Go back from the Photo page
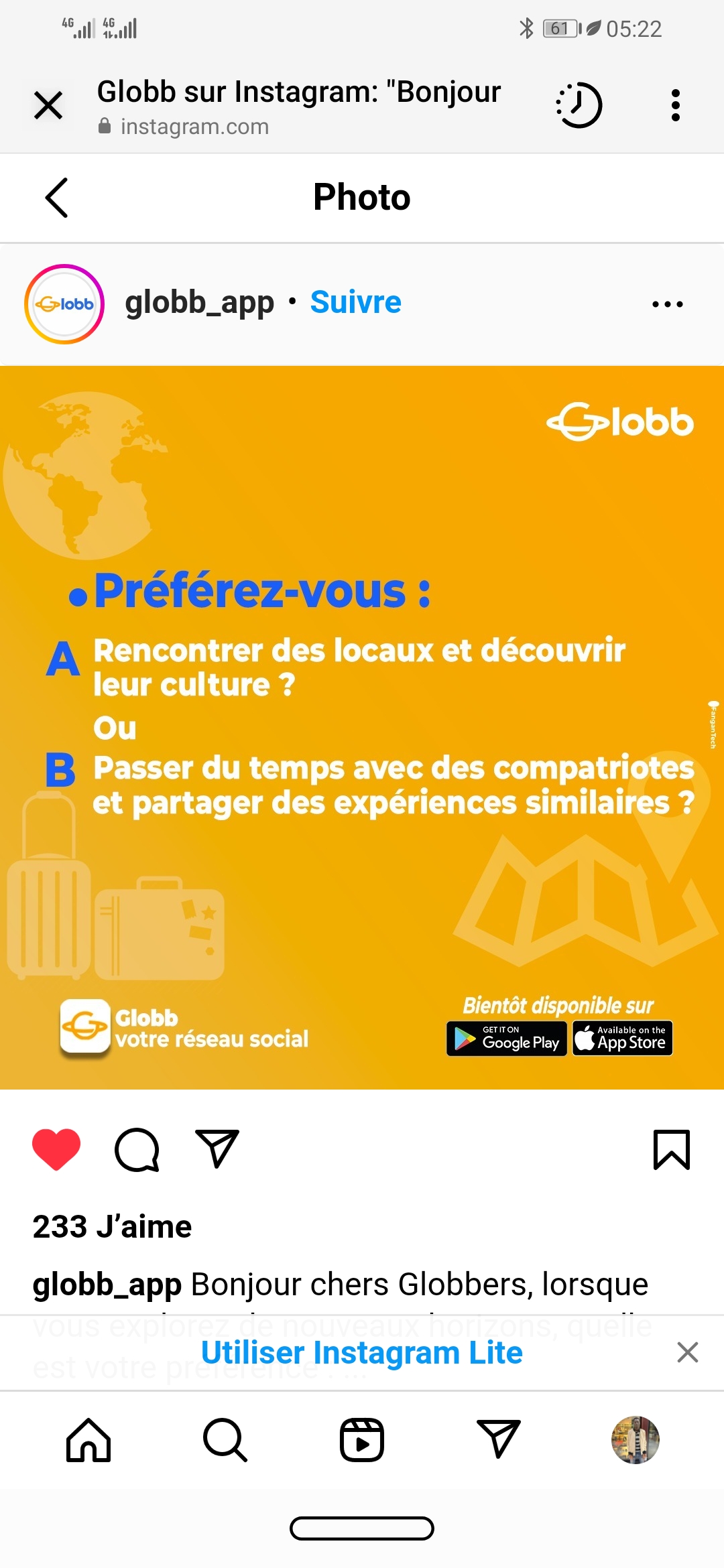724x1568 pixels. (57, 198)
